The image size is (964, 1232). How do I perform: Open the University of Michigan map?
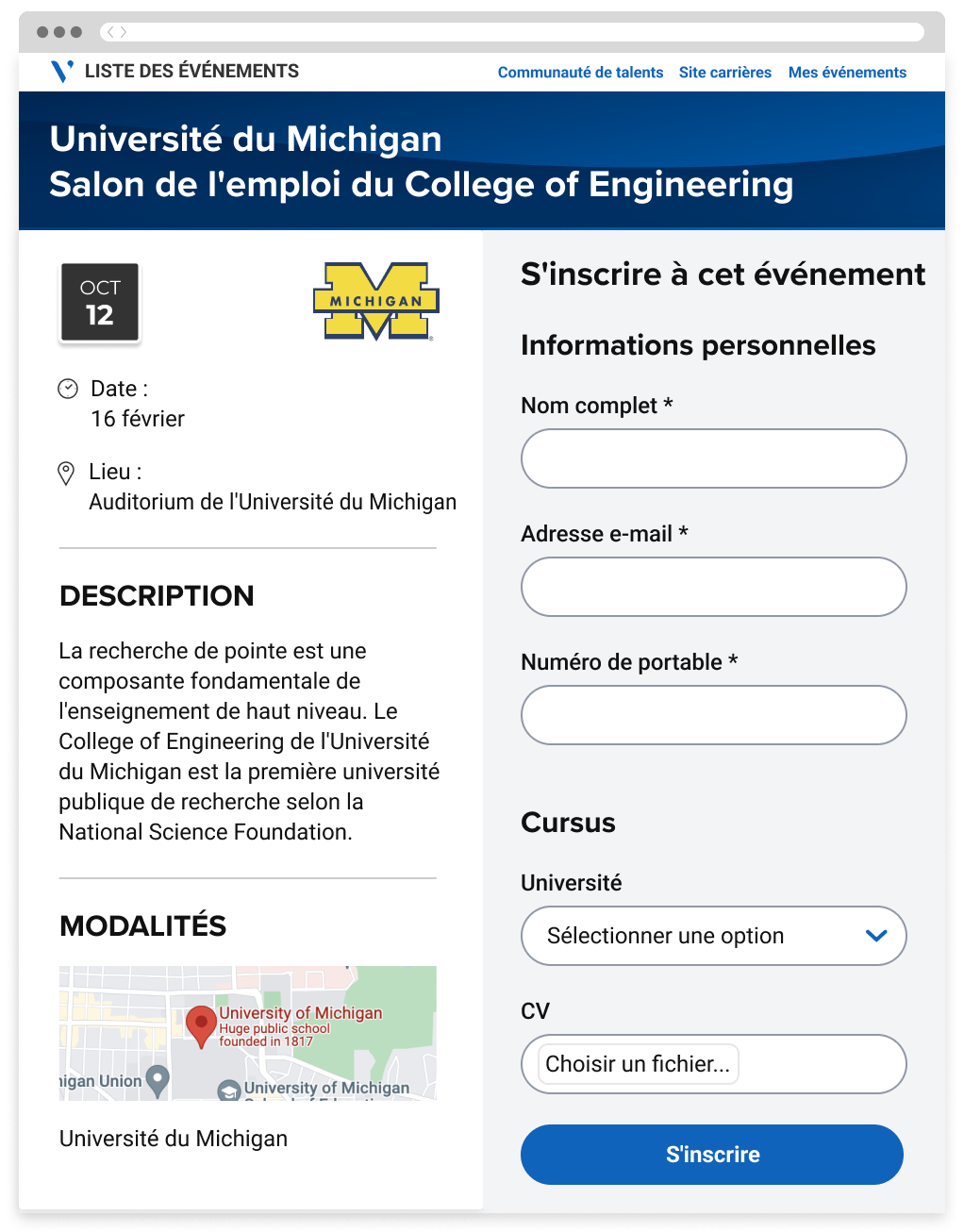tap(247, 1033)
